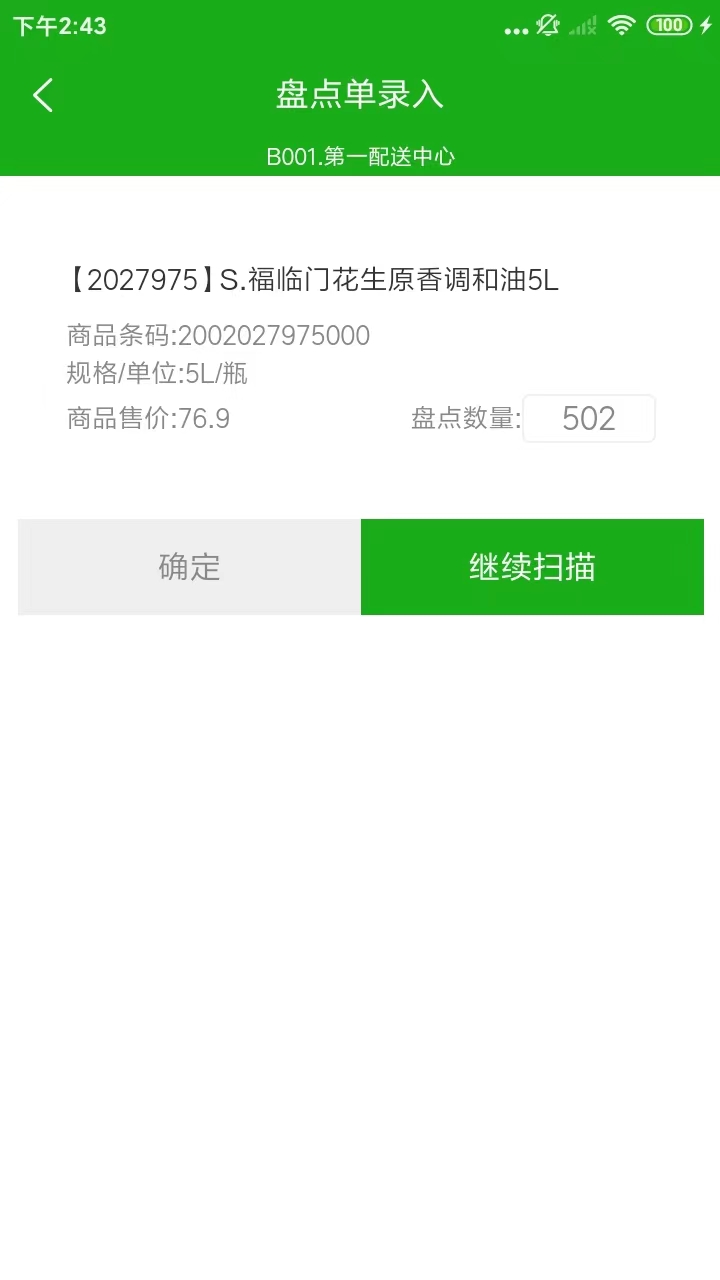Tap 继续扫描 to continue scanning
720x1280 pixels.
pos(532,567)
